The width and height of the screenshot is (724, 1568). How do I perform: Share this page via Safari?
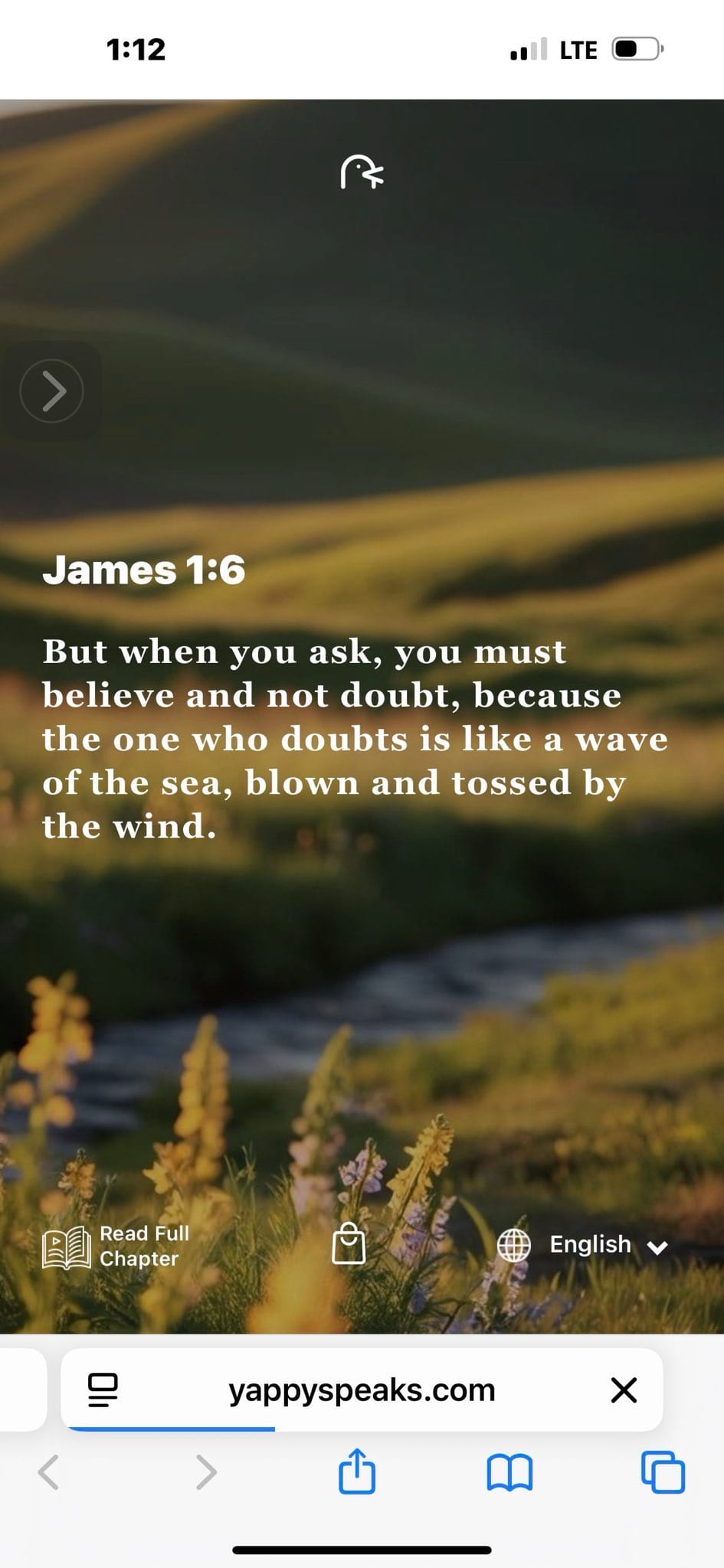point(357,1471)
